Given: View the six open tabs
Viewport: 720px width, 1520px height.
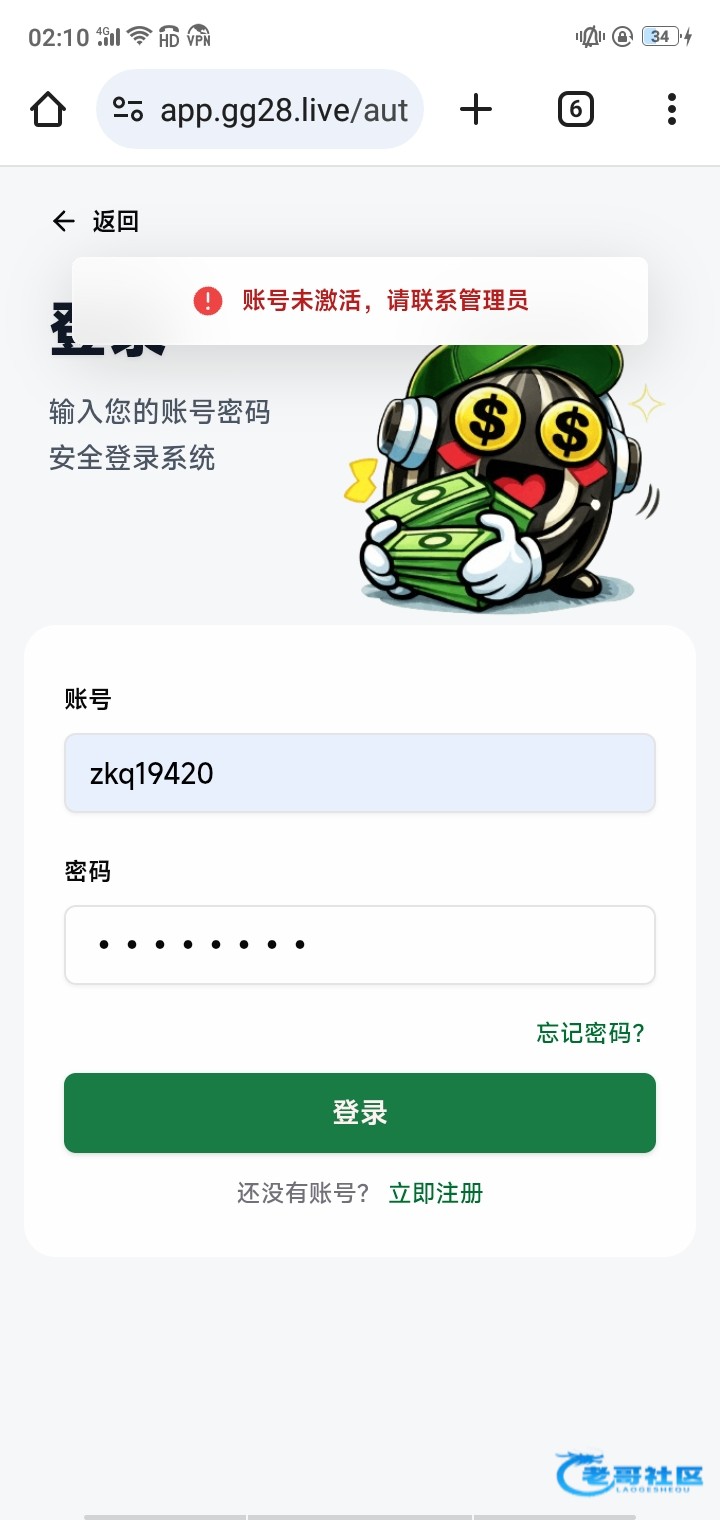Looking at the screenshot, I should click(x=575, y=109).
